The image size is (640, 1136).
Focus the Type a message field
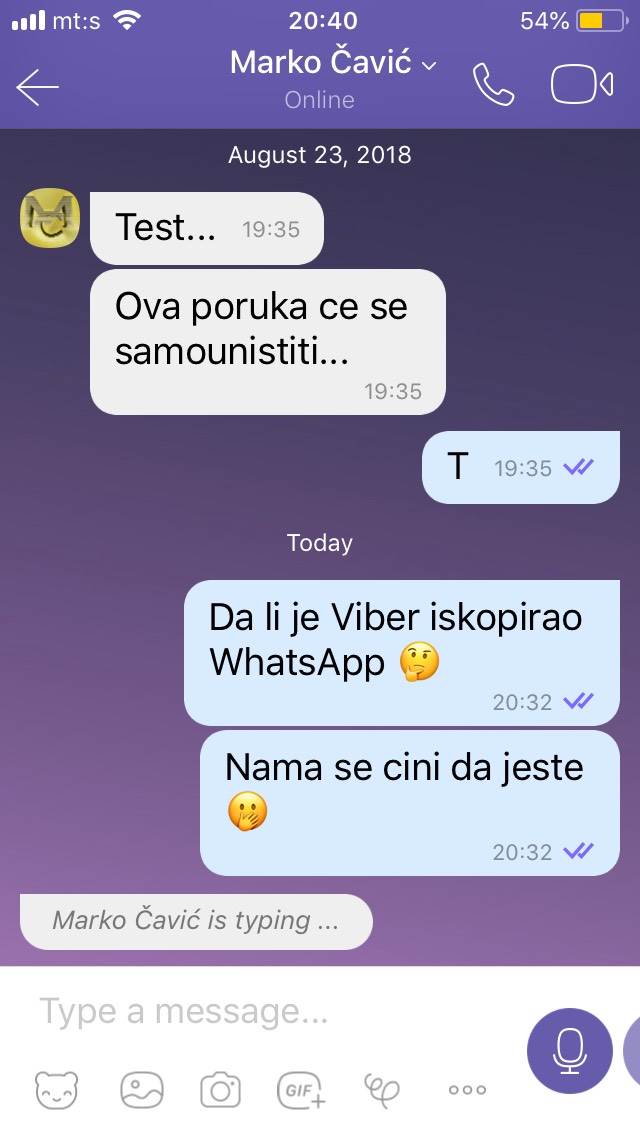coord(270,1012)
